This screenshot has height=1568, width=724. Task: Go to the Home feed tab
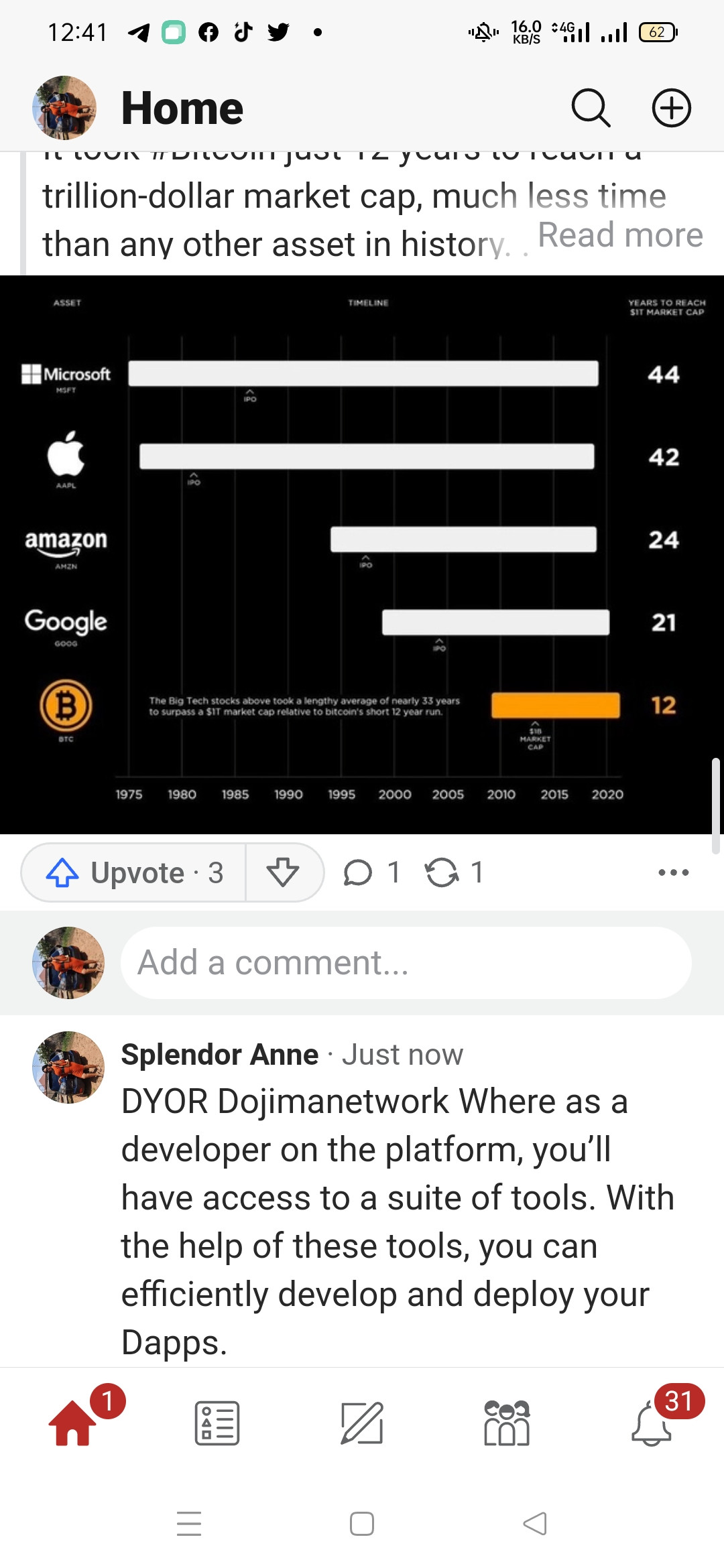(72, 1423)
